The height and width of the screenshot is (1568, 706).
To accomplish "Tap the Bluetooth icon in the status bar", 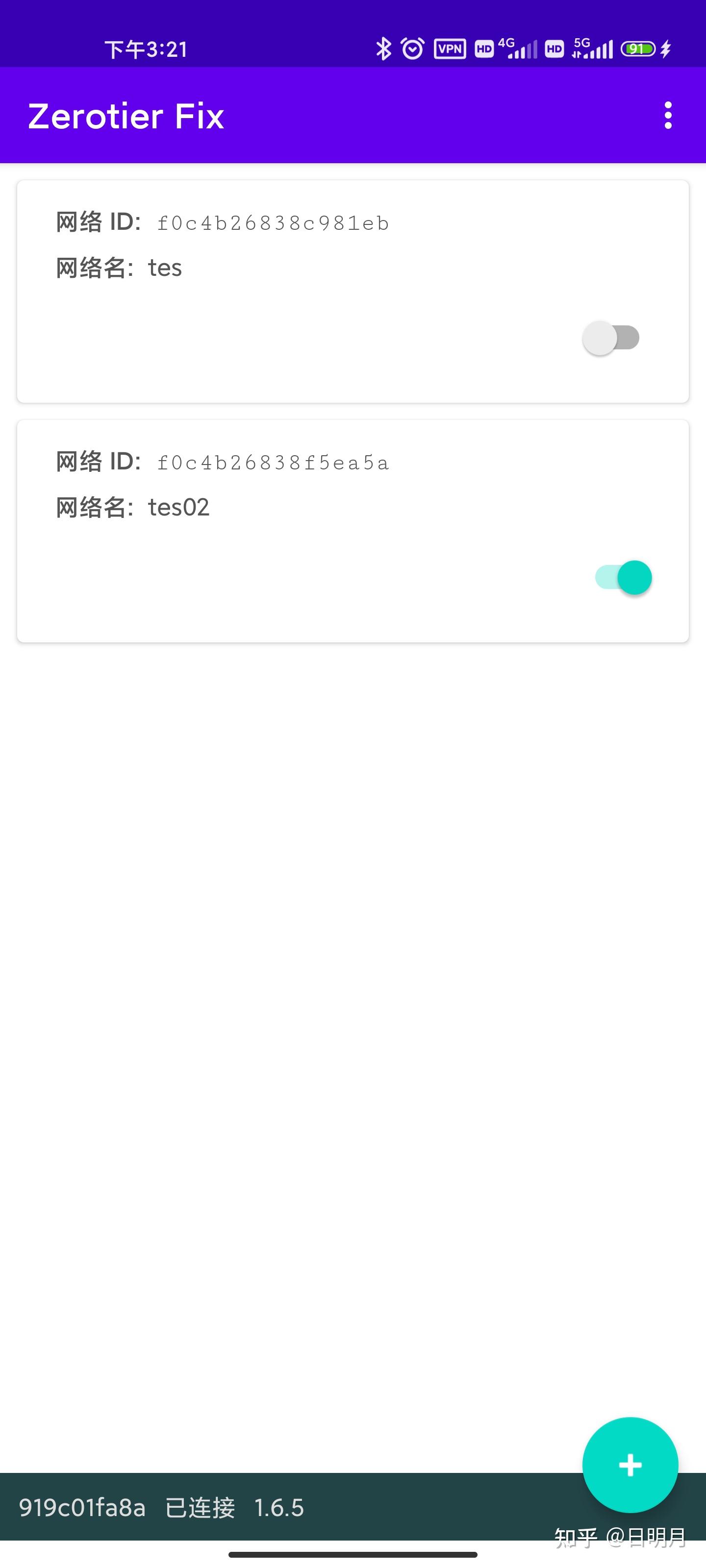I will click(384, 48).
